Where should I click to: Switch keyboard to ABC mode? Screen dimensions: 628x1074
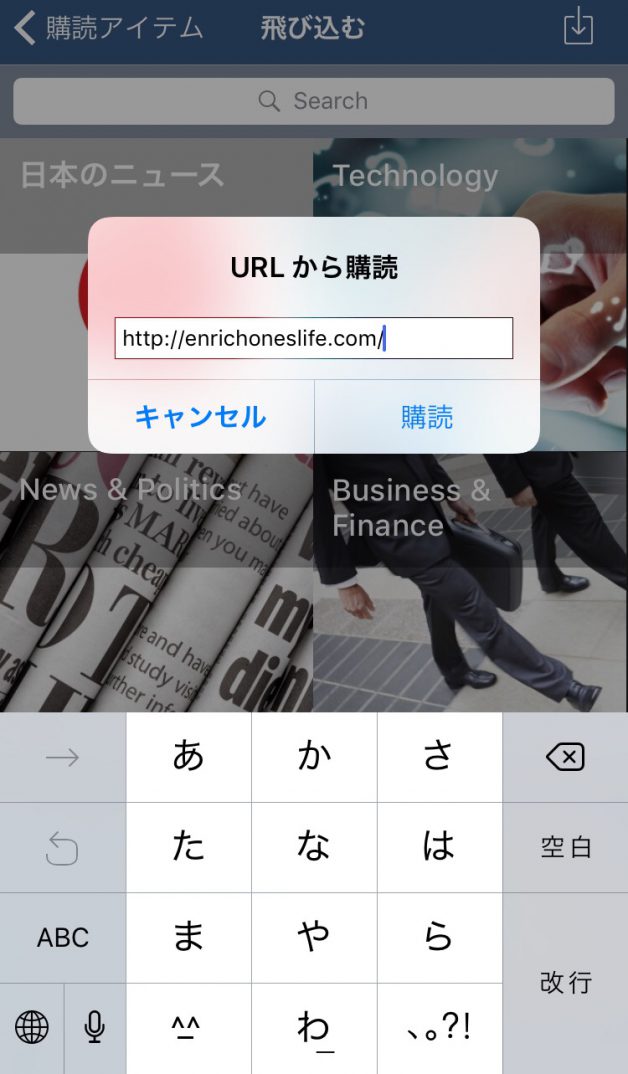coord(63,937)
